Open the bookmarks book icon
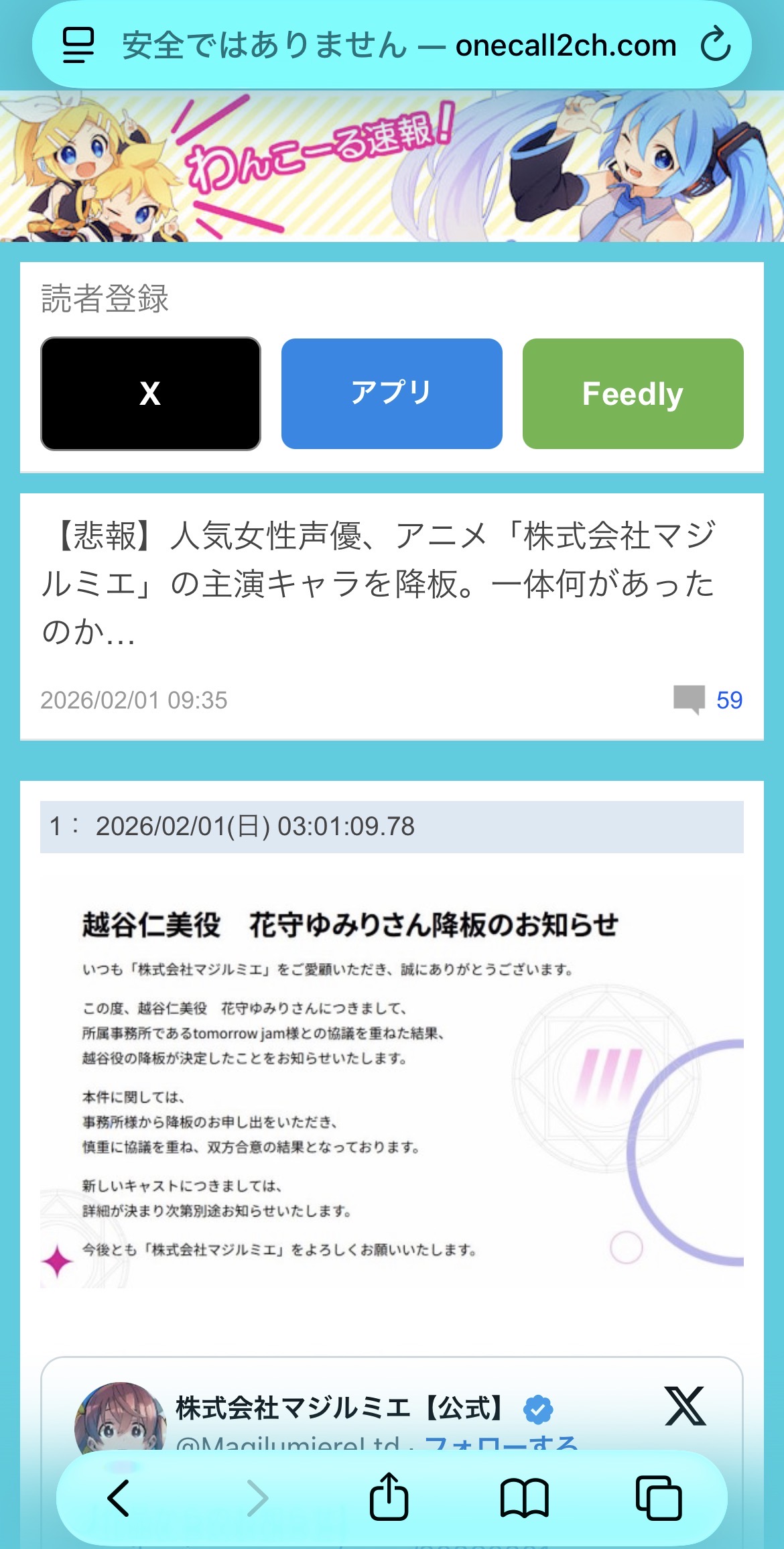This screenshot has height=1549, width=784. [x=524, y=1497]
